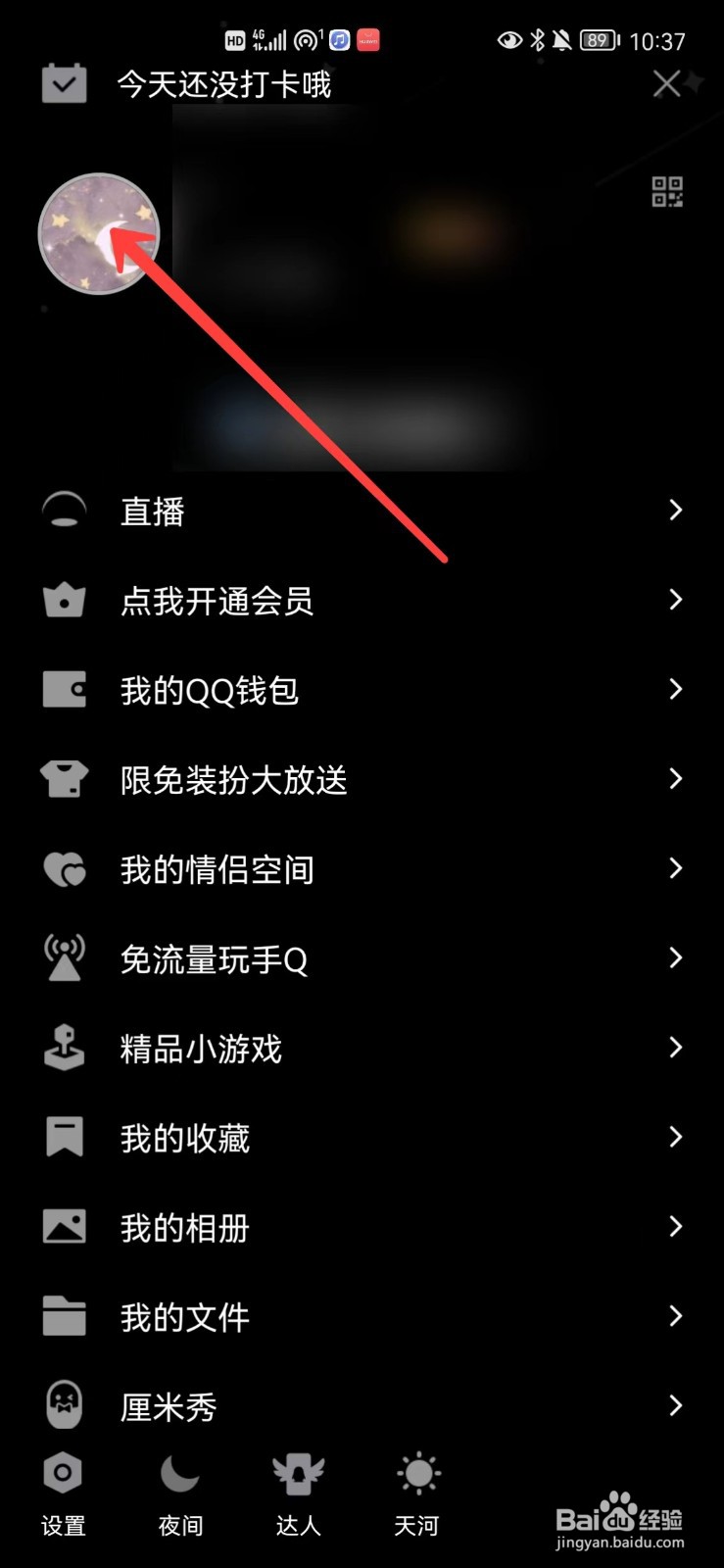Open the 限免装扮大放送 shirt icon
724x1568 pixels.
click(x=64, y=778)
